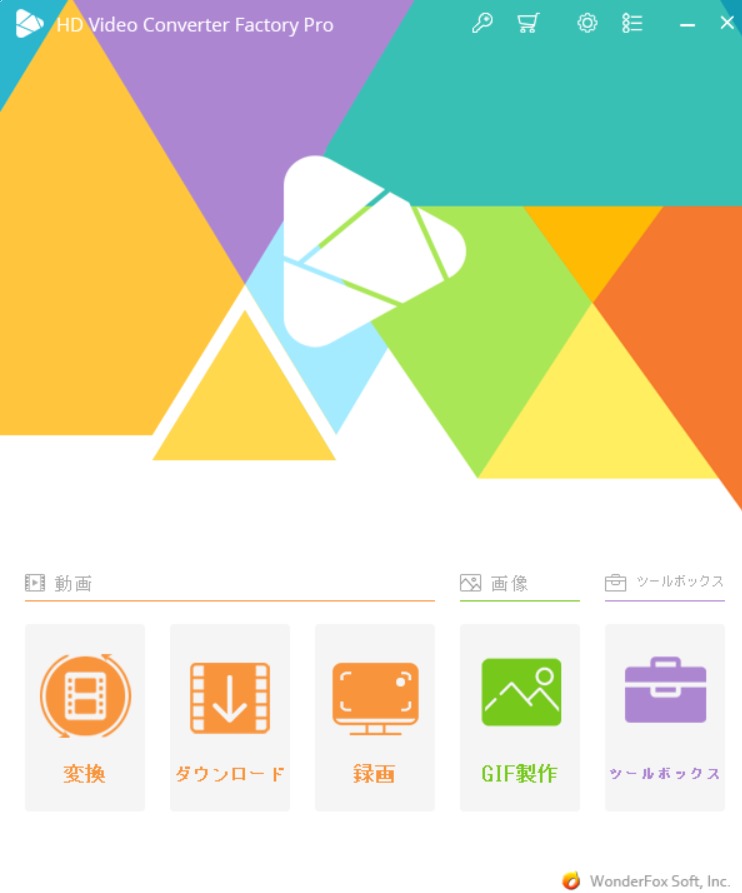
Task: Open settings gear icon
Action: (587, 23)
